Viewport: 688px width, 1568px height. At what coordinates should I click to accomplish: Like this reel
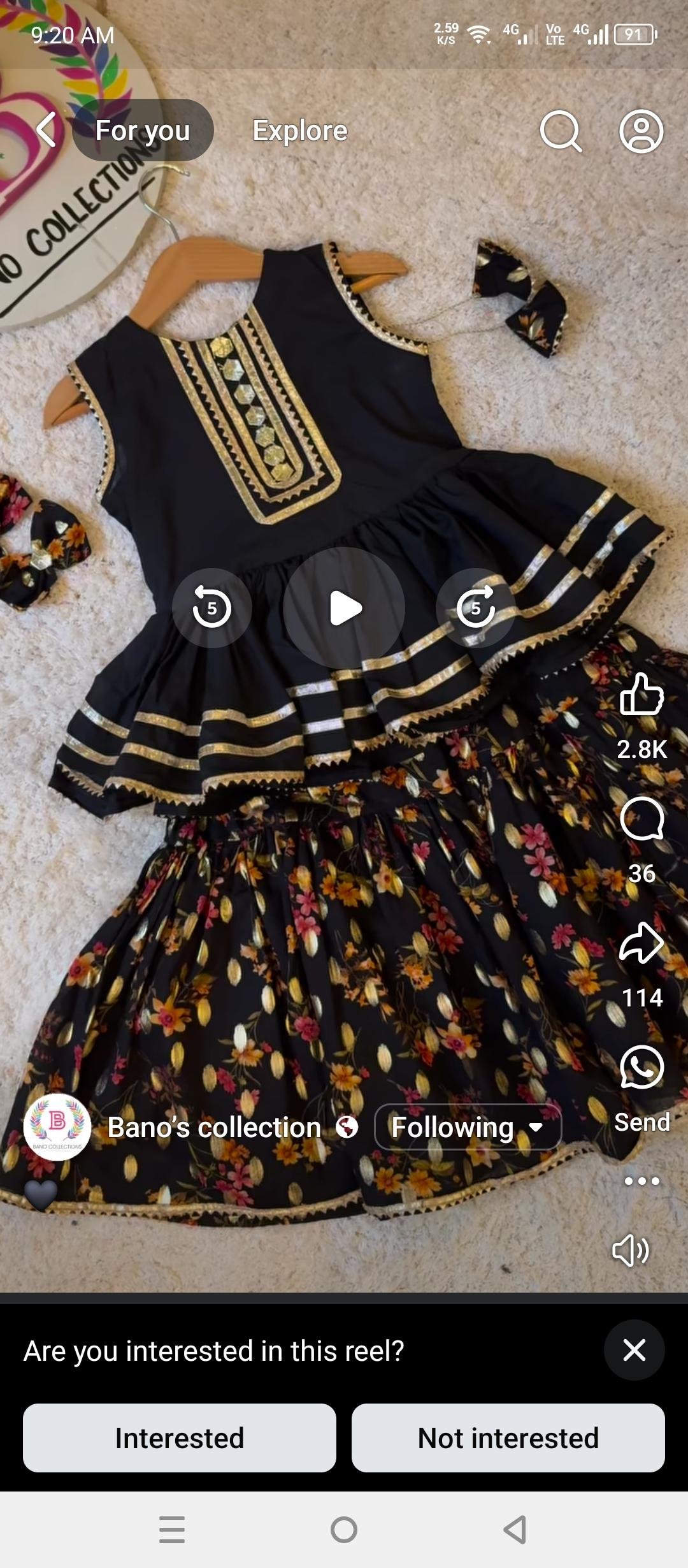click(x=641, y=695)
